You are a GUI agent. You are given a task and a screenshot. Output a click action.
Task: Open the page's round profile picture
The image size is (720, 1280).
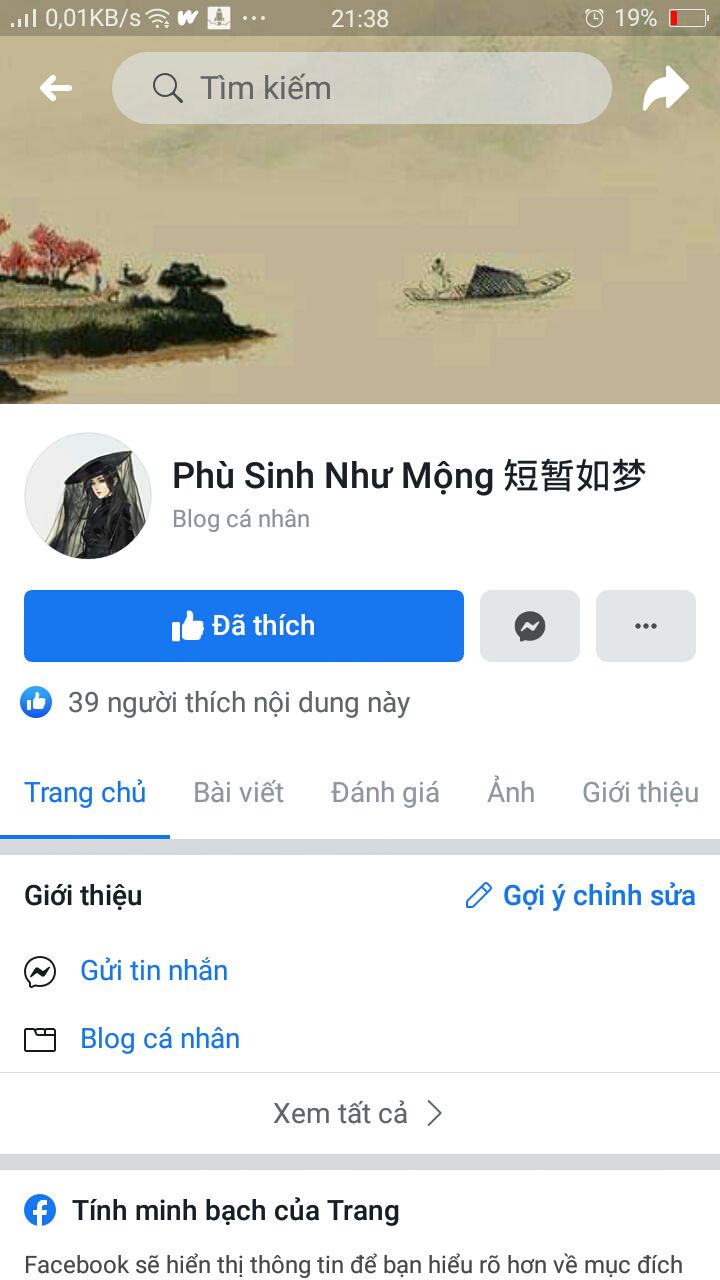coord(88,496)
